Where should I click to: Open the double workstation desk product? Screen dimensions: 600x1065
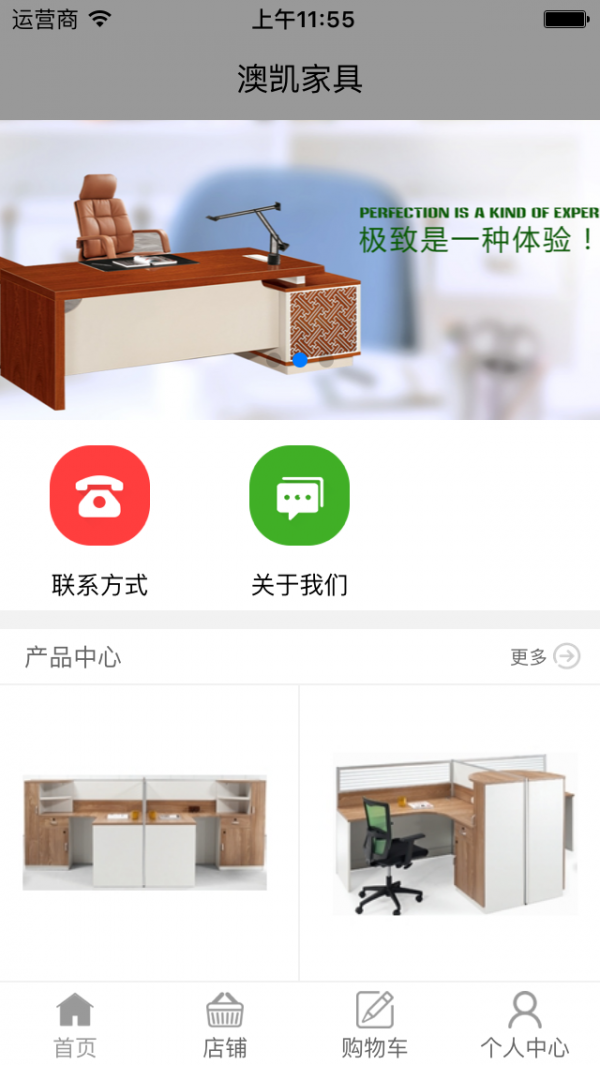pyautogui.click(x=145, y=833)
